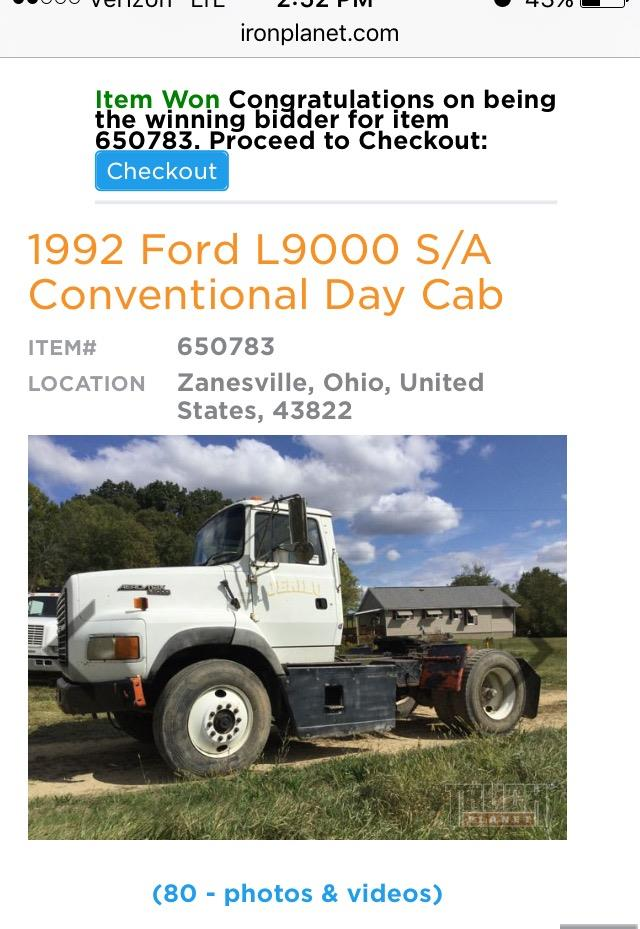
Task: Open the Ford L9000 truck photo
Action: (x=297, y=637)
